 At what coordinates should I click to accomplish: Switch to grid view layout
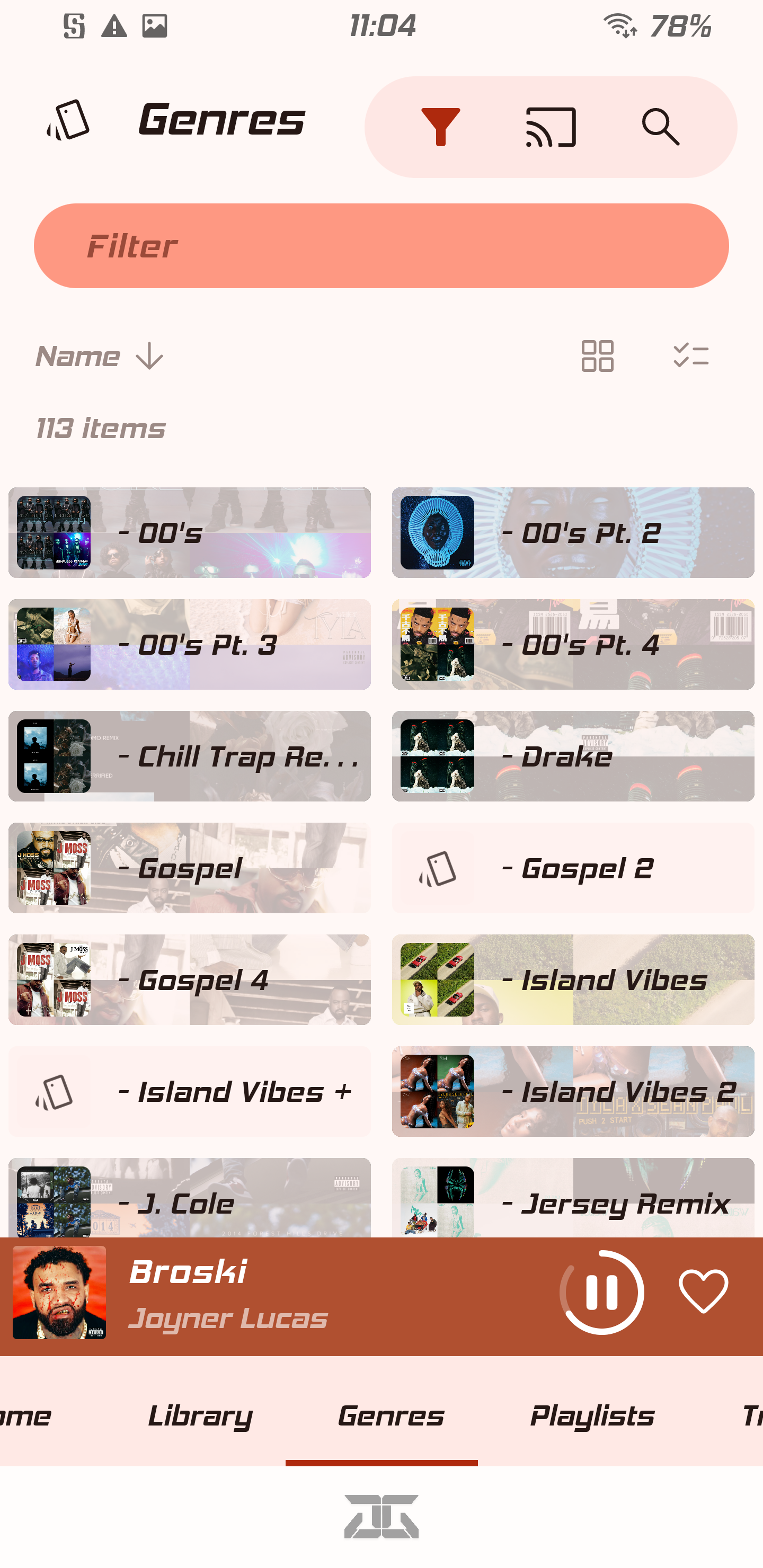597,356
